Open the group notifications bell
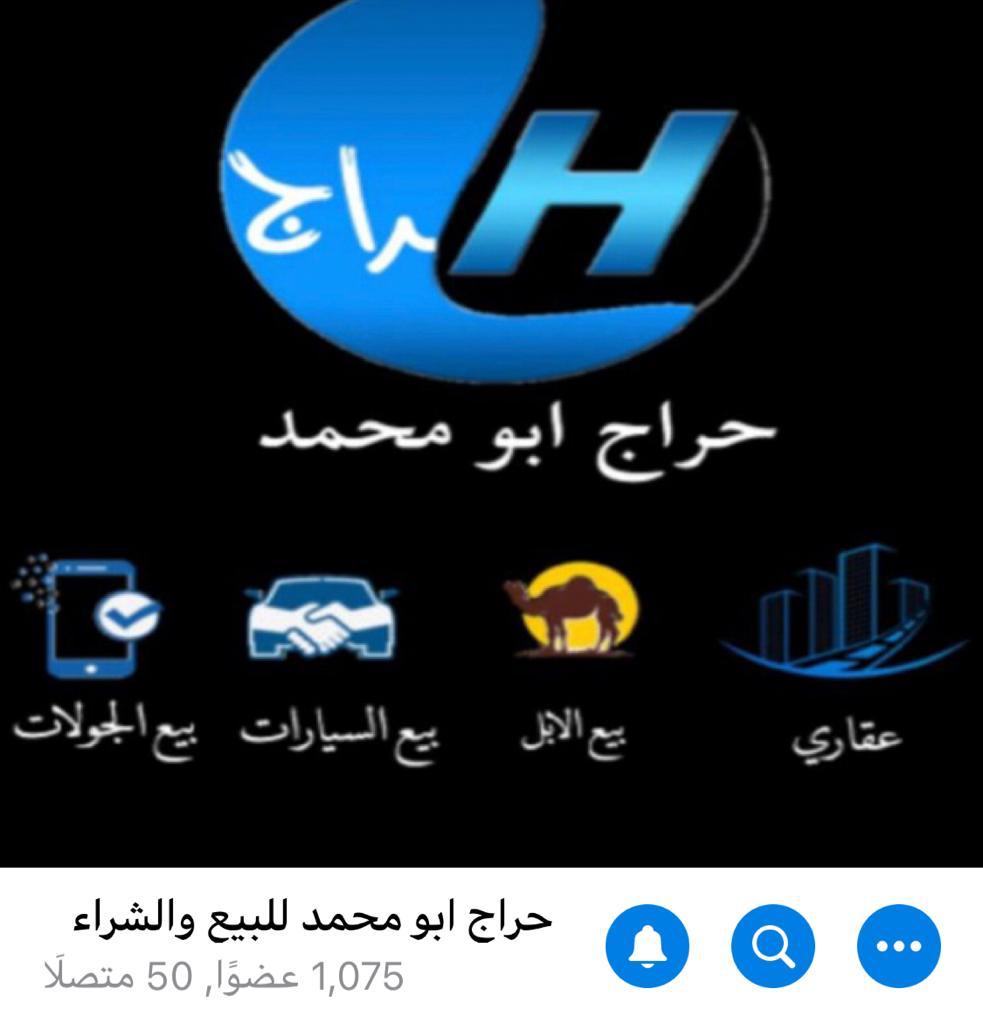 click(648, 945)
